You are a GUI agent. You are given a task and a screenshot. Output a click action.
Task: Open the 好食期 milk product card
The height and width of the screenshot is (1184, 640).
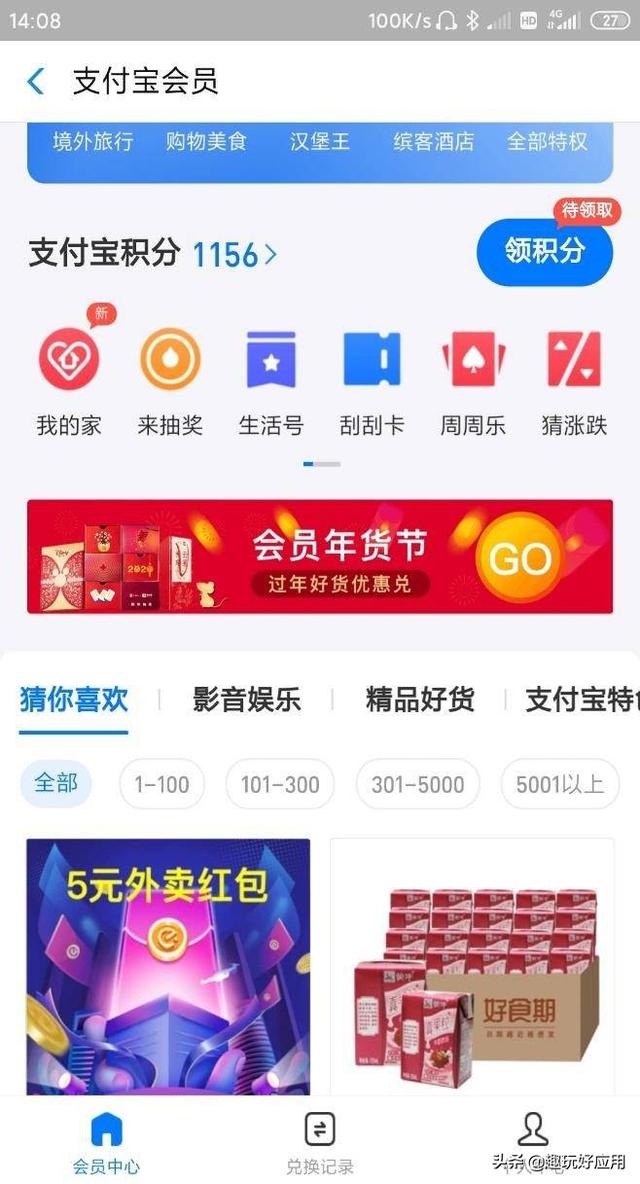pos(472,967)
